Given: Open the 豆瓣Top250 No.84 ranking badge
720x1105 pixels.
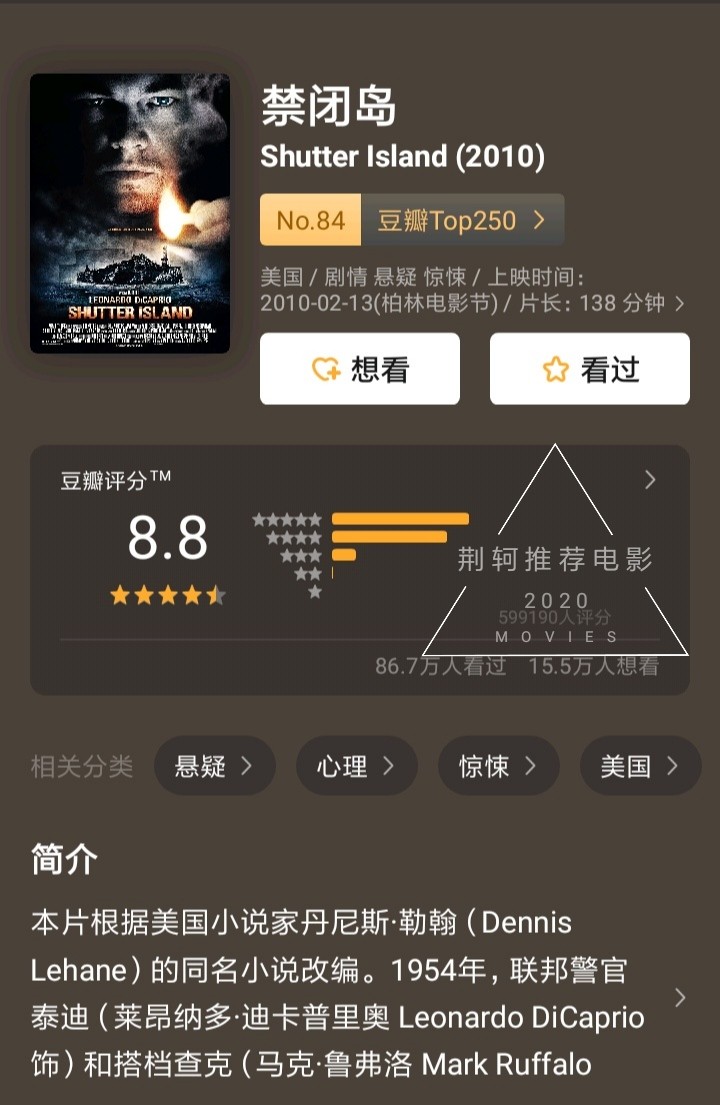Looking at the screenshot, I should pyautogui.click(x=411, y=220).
